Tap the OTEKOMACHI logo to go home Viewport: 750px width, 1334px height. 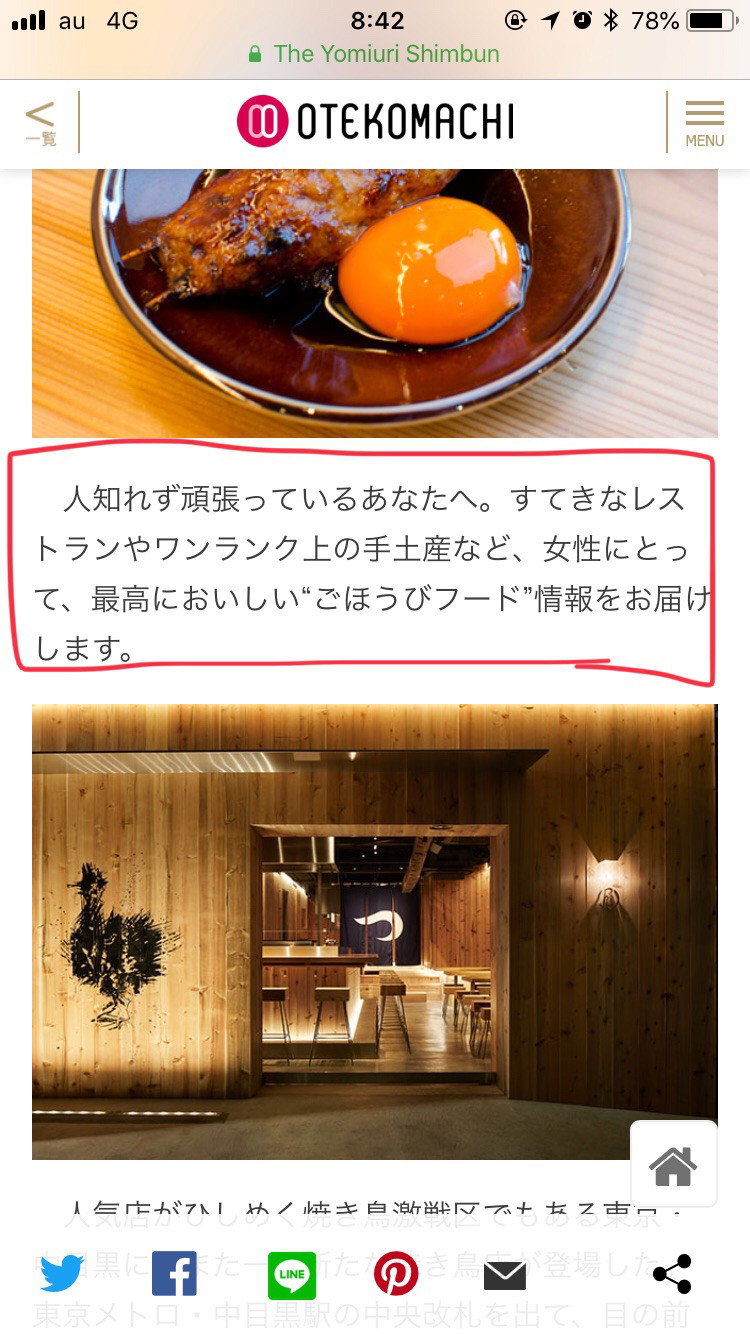pos(375,122)
